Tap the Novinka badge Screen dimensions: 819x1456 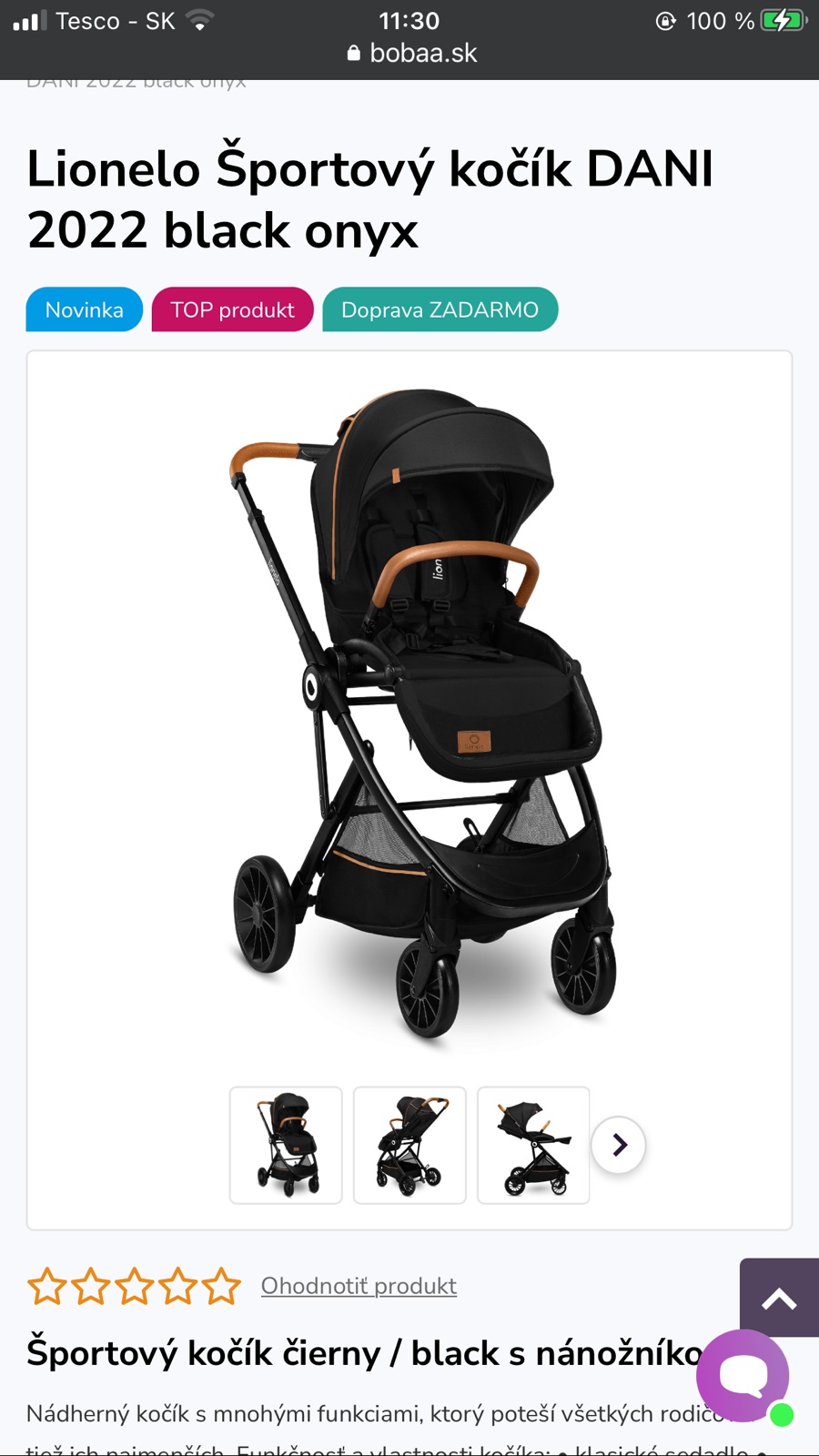coord(84,309)
